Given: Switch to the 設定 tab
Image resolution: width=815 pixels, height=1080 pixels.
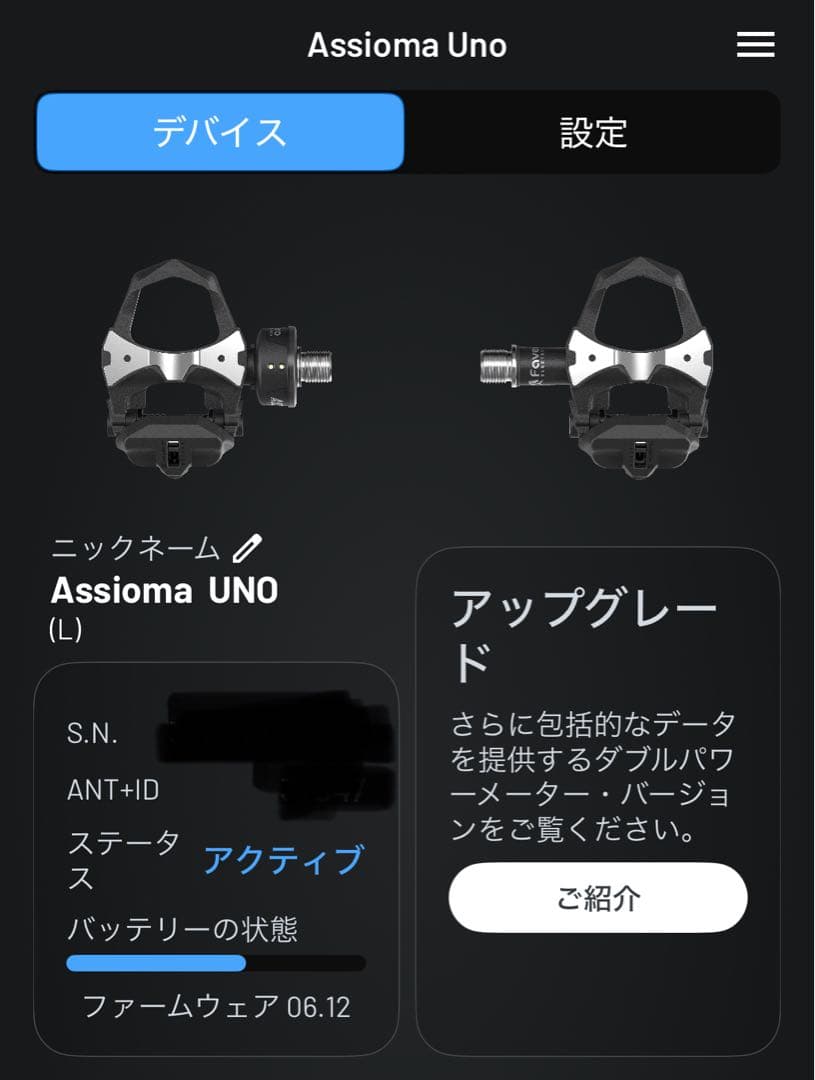Looking at the screenshot, I should click(x=592, y=132).
